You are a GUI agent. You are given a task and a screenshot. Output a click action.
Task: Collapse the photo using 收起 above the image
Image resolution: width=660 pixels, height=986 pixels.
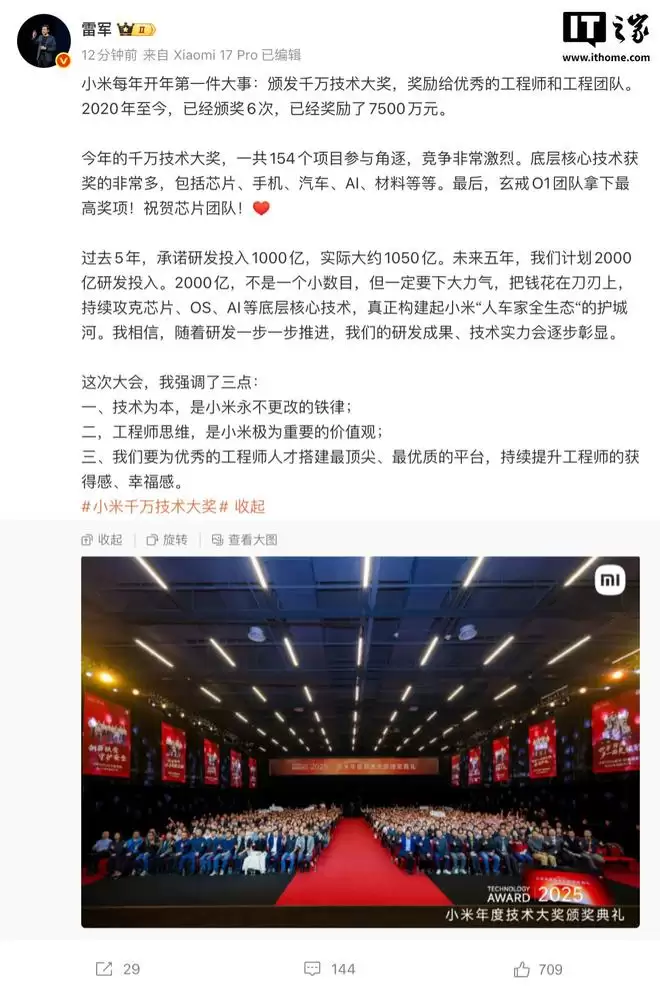point(102,540)
